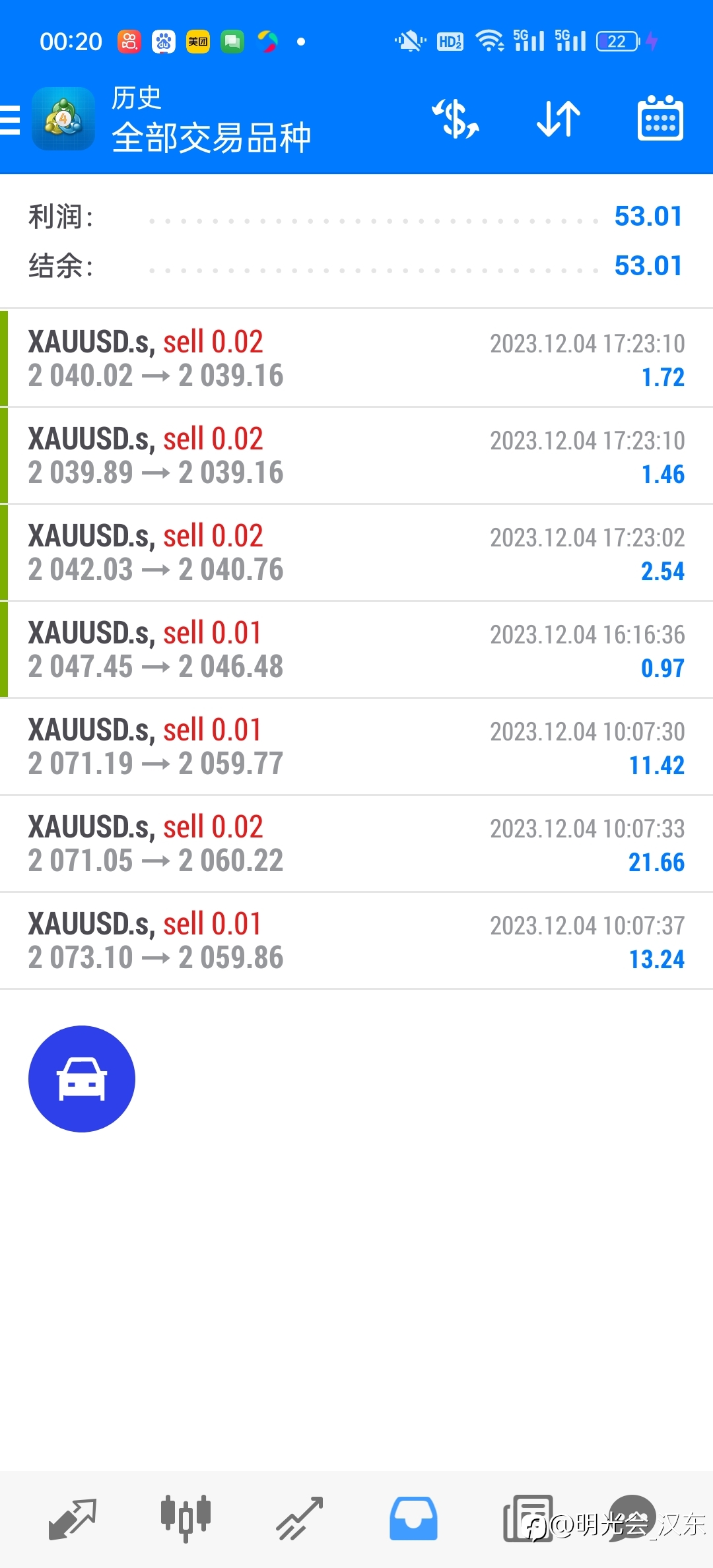The image size is (713, 1568).
Task: Select the History inbox tab
Action: (x=413, y=1519)
